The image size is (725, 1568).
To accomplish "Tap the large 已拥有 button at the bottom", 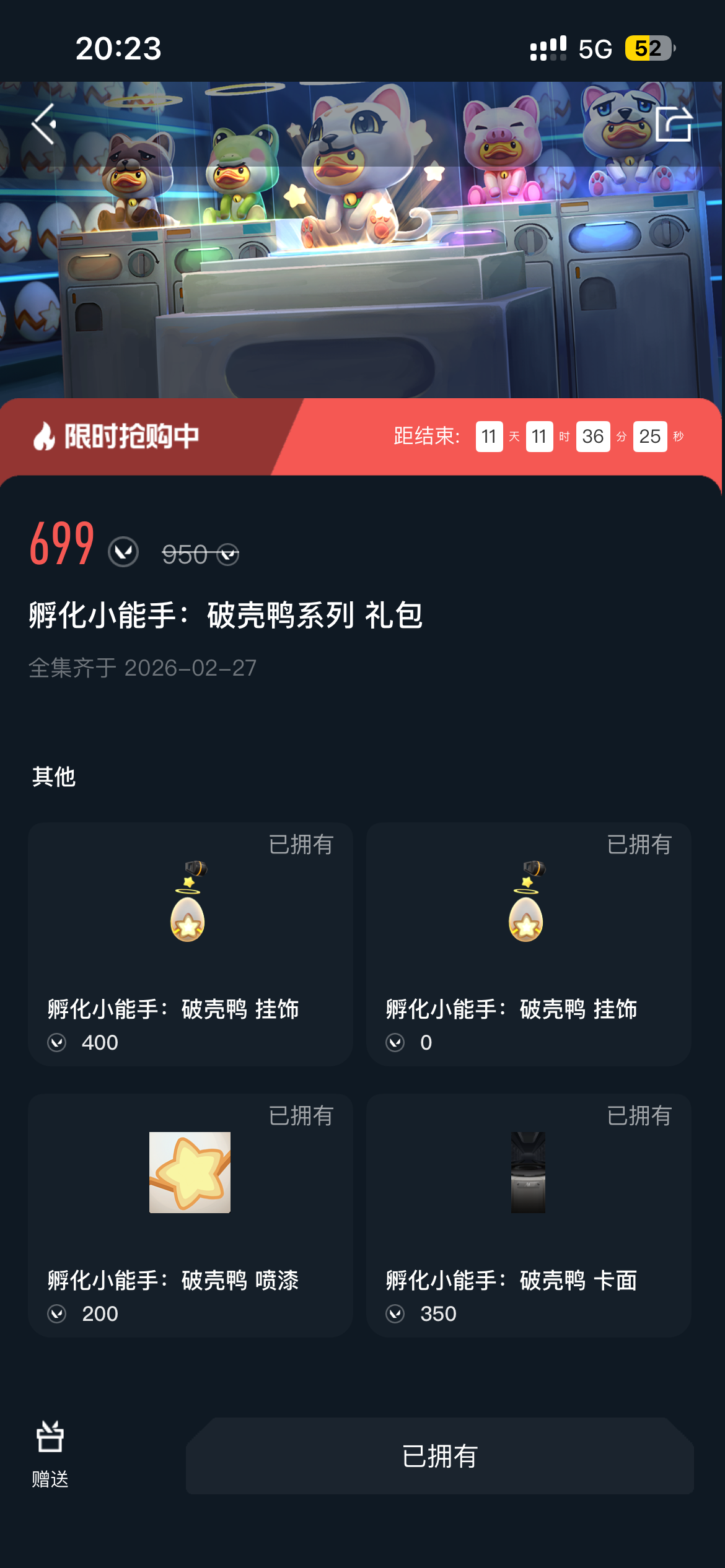I will click(x=439, y=1456).
